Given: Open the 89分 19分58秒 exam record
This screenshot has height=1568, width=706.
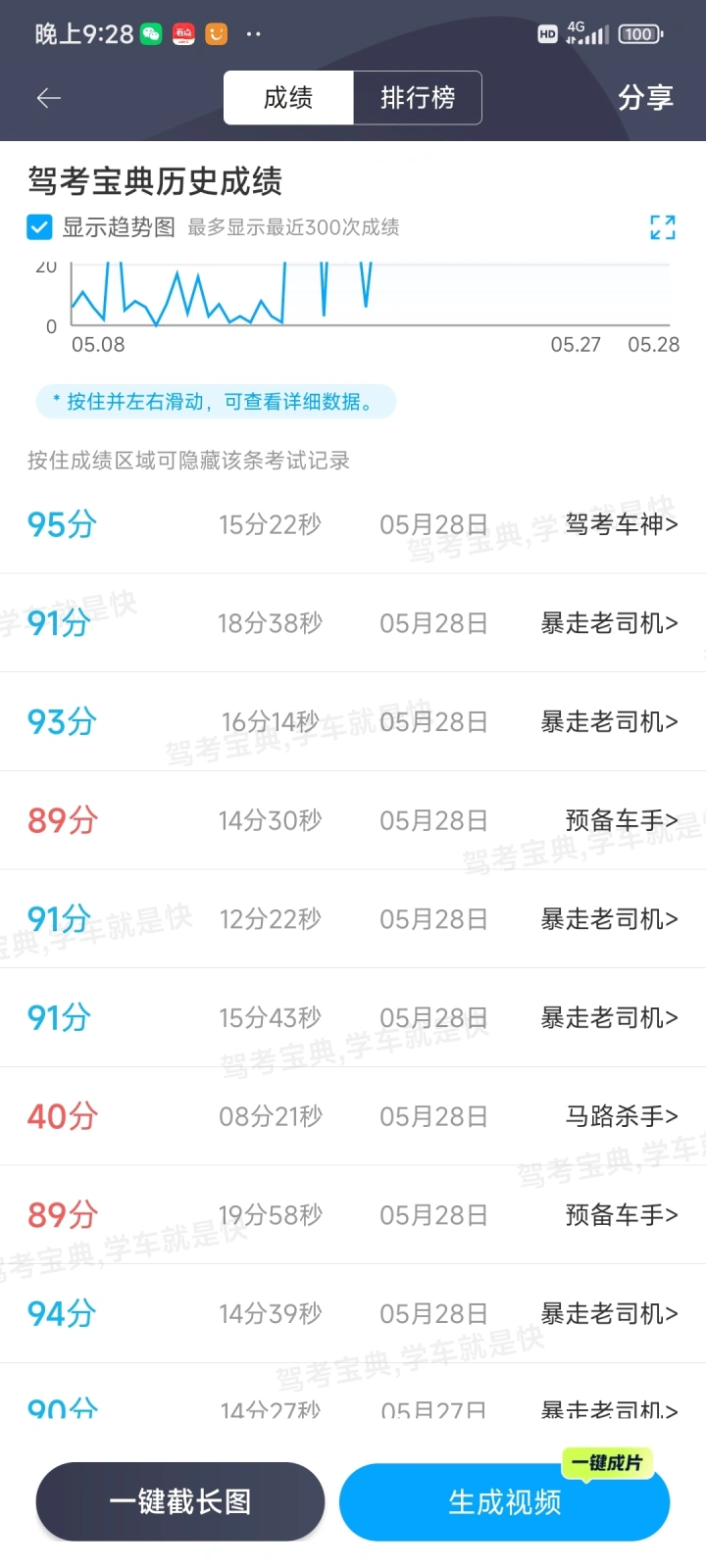Looking at the screenshot, I should coord(353,1215).
